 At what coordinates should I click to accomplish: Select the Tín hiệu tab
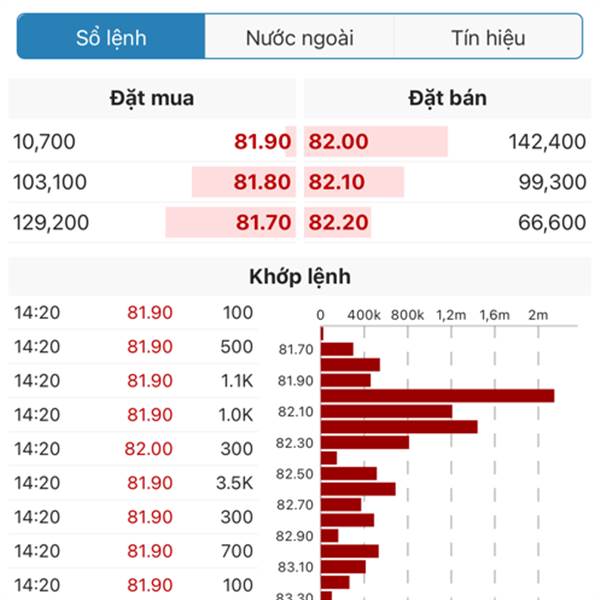[x=488, y=38]
